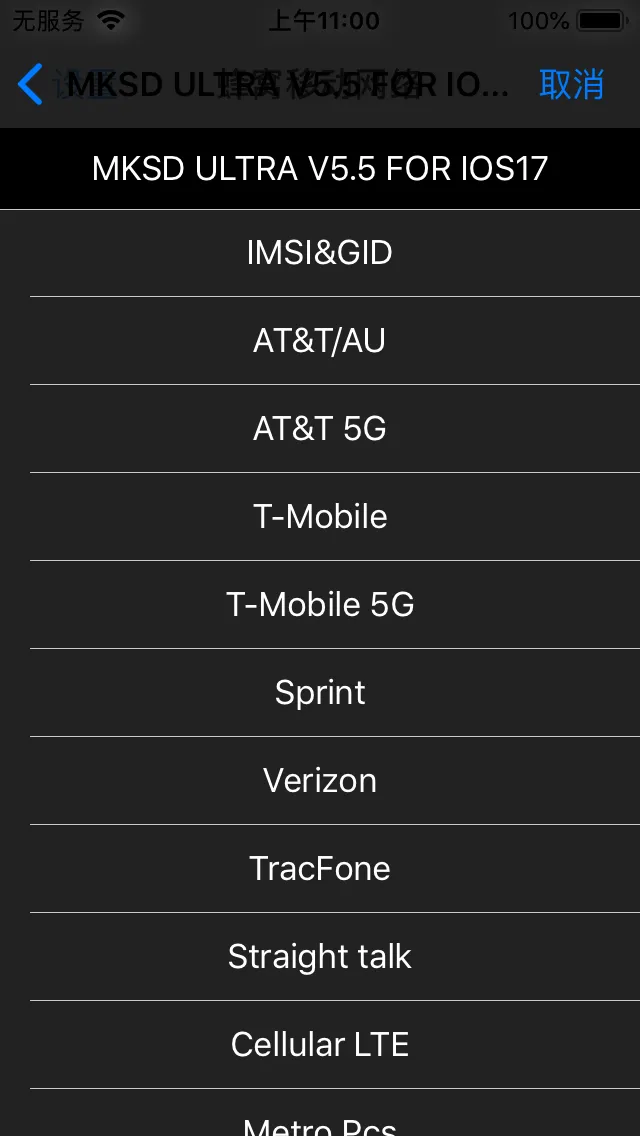Screen dimensions: 640x1136
Task: Cancel with the 取消 button
Action: point(571,85)
